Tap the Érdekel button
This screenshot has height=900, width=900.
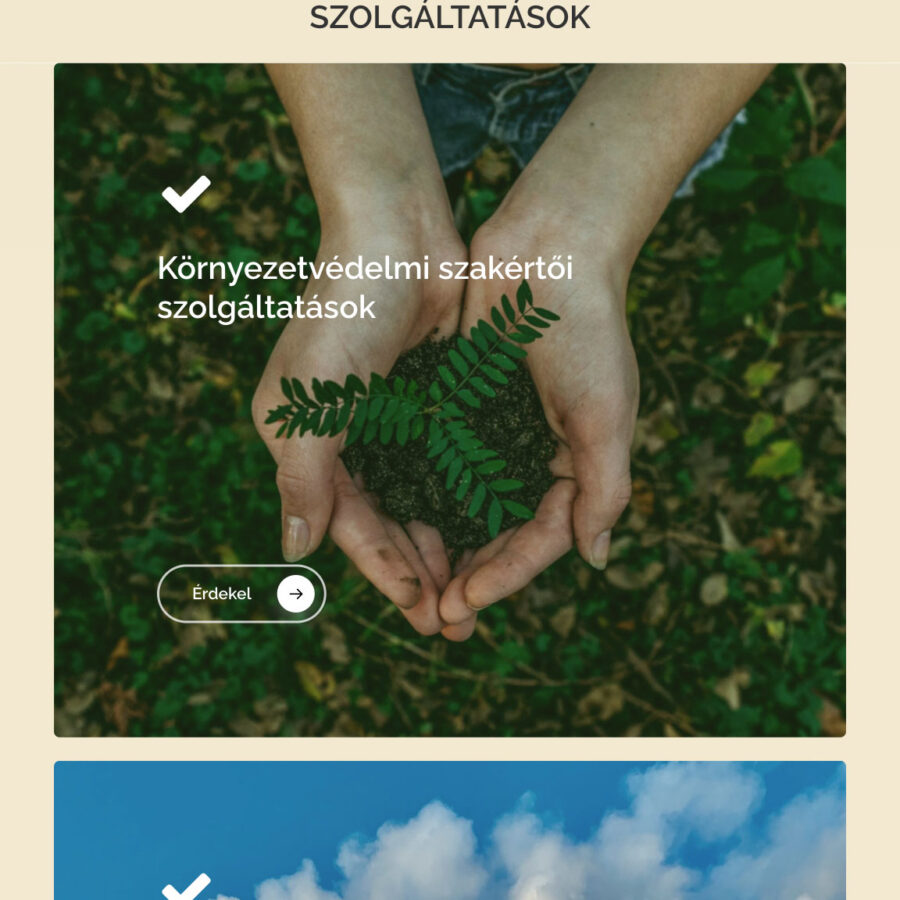241,594
